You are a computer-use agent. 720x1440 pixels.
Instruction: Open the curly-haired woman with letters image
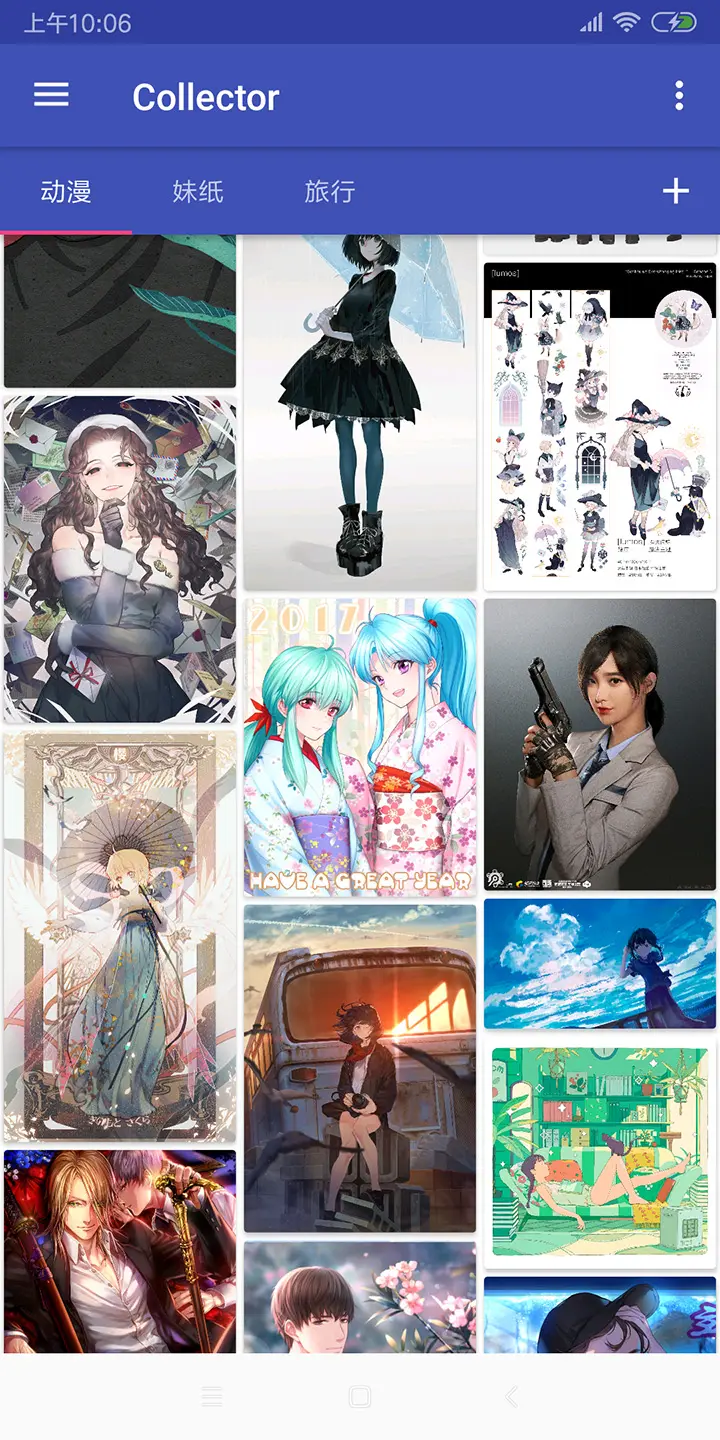pos(120,559)
